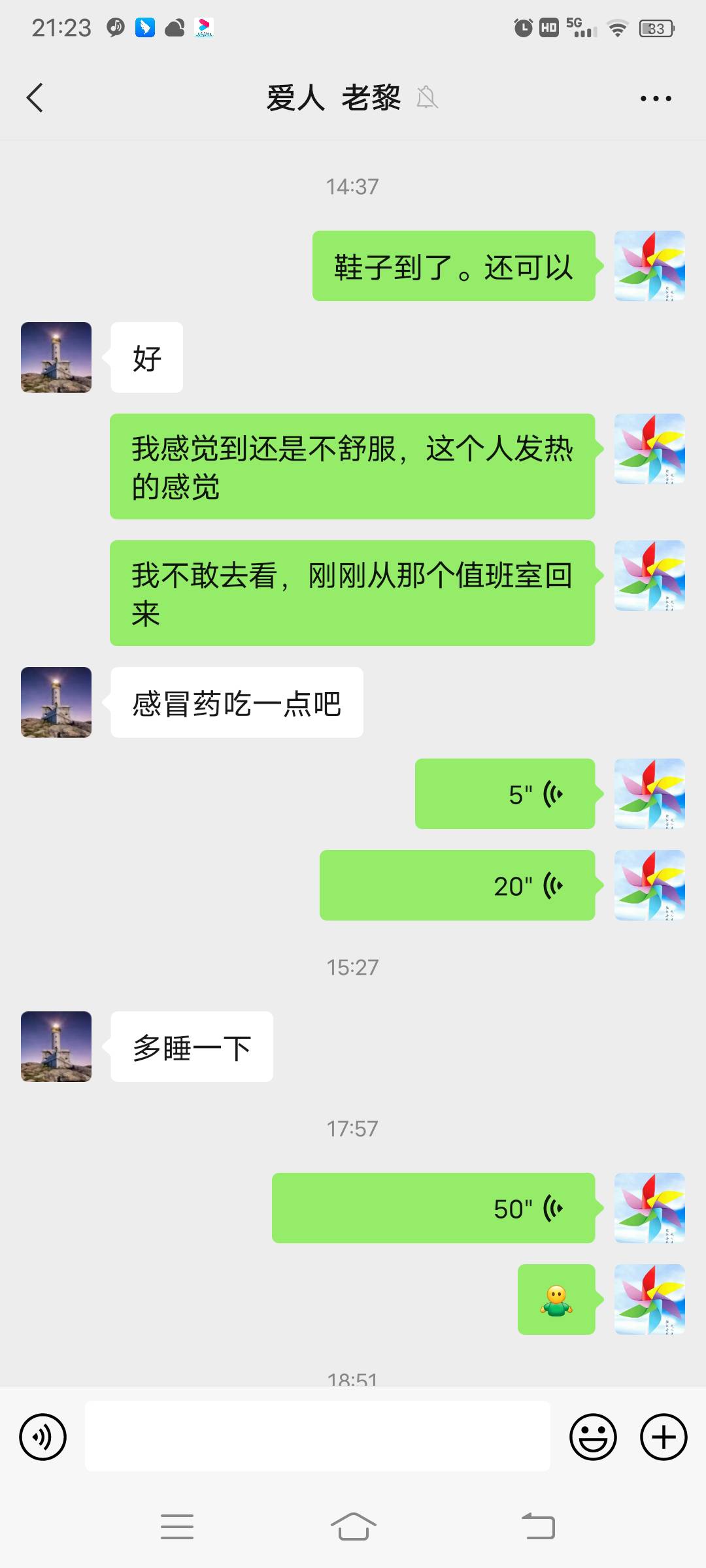The image size is (706, 1568).
Task: Tap the muted notification bell beside chat title
Action: pyautogui.click(x=426, y=98)
